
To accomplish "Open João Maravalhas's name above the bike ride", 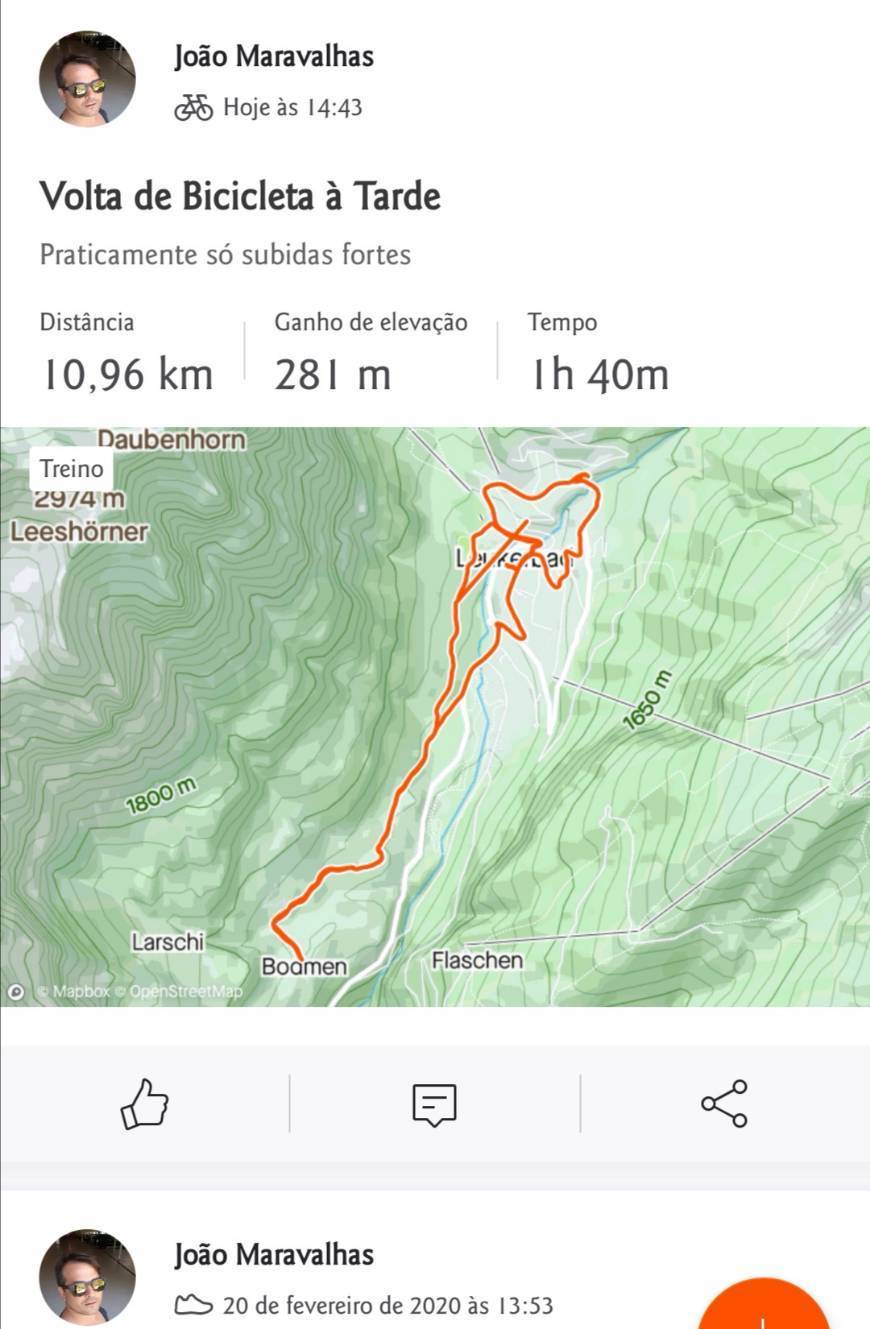I will pyautogui.click(x=274, y=57).
